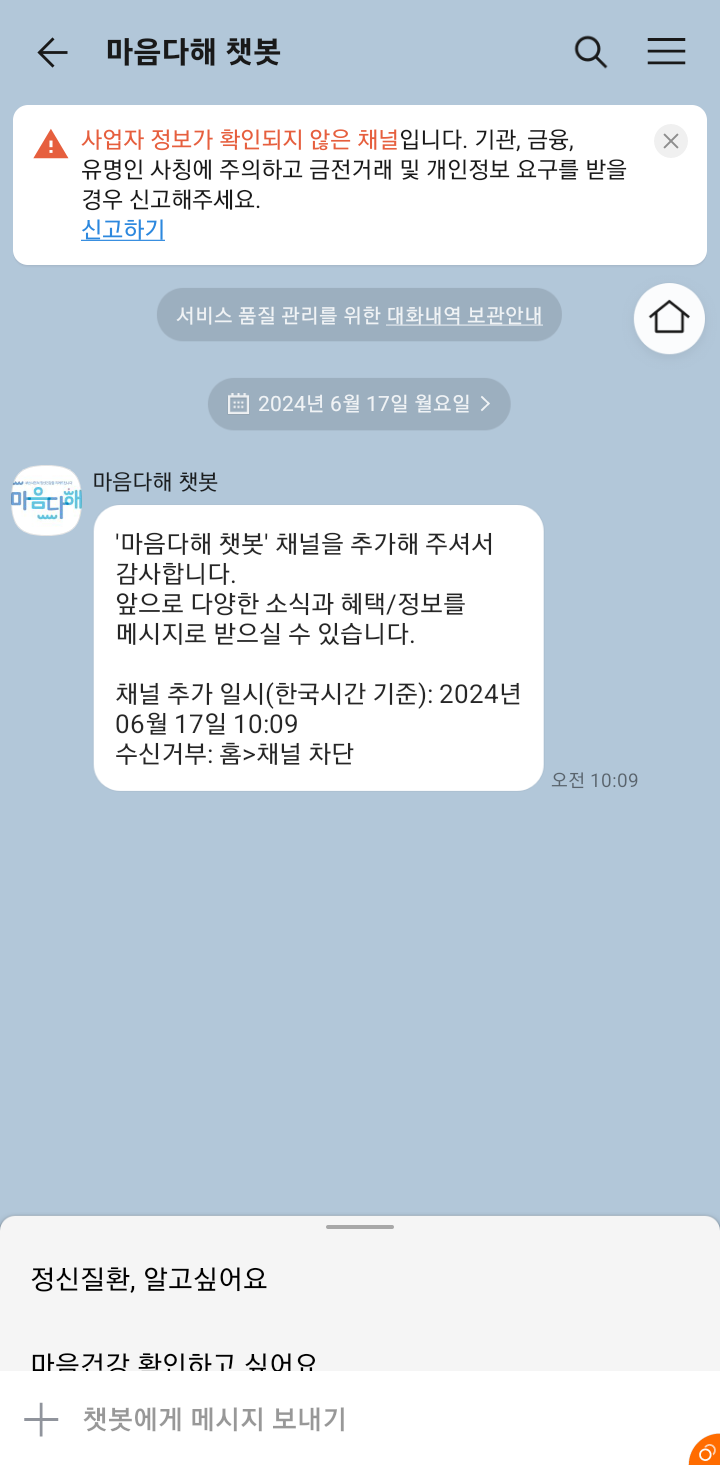This screenshot has width=720, height=1465.
Task: Tap the 신고하기 link
Action: click(123, 230)
